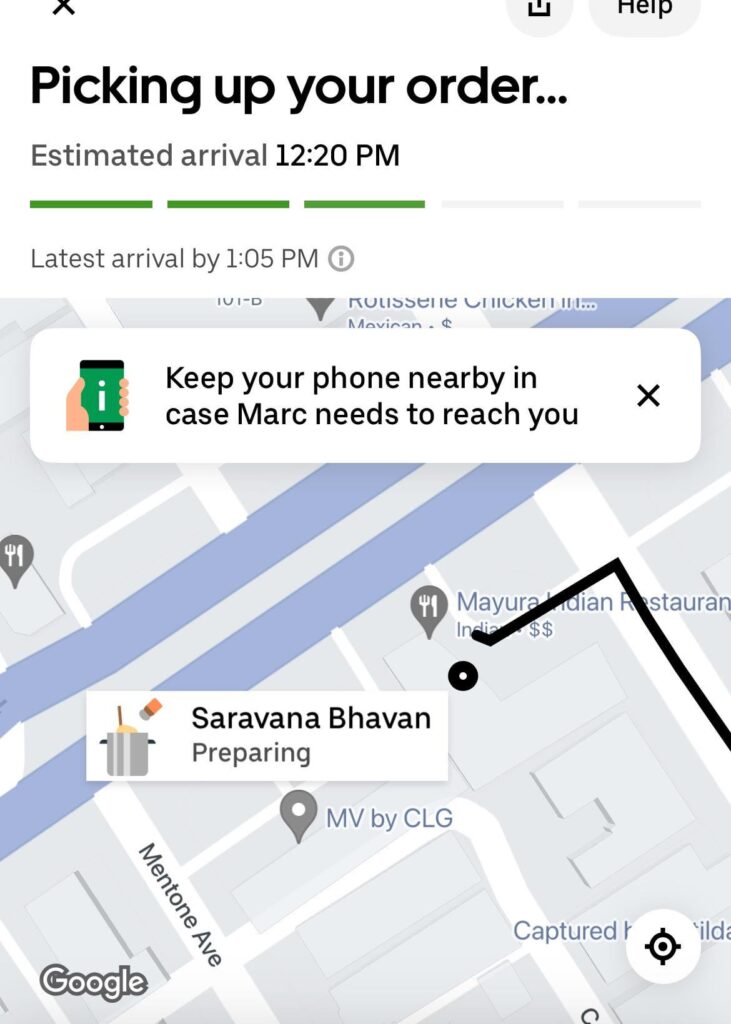Tap the courier location dot on map

(464, 676)
